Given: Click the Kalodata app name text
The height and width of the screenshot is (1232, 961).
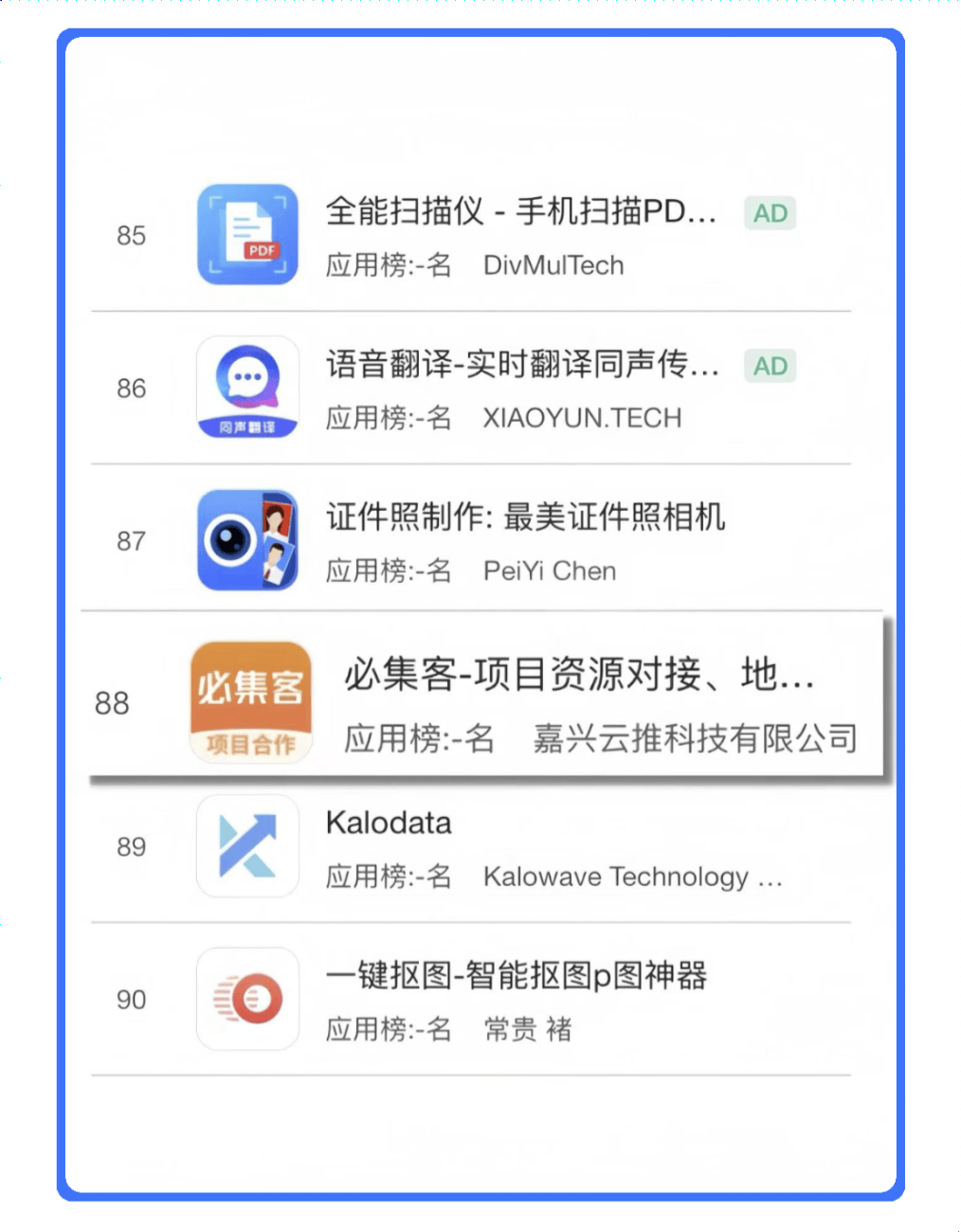Looking at the screenshot, I should [389, 823].
